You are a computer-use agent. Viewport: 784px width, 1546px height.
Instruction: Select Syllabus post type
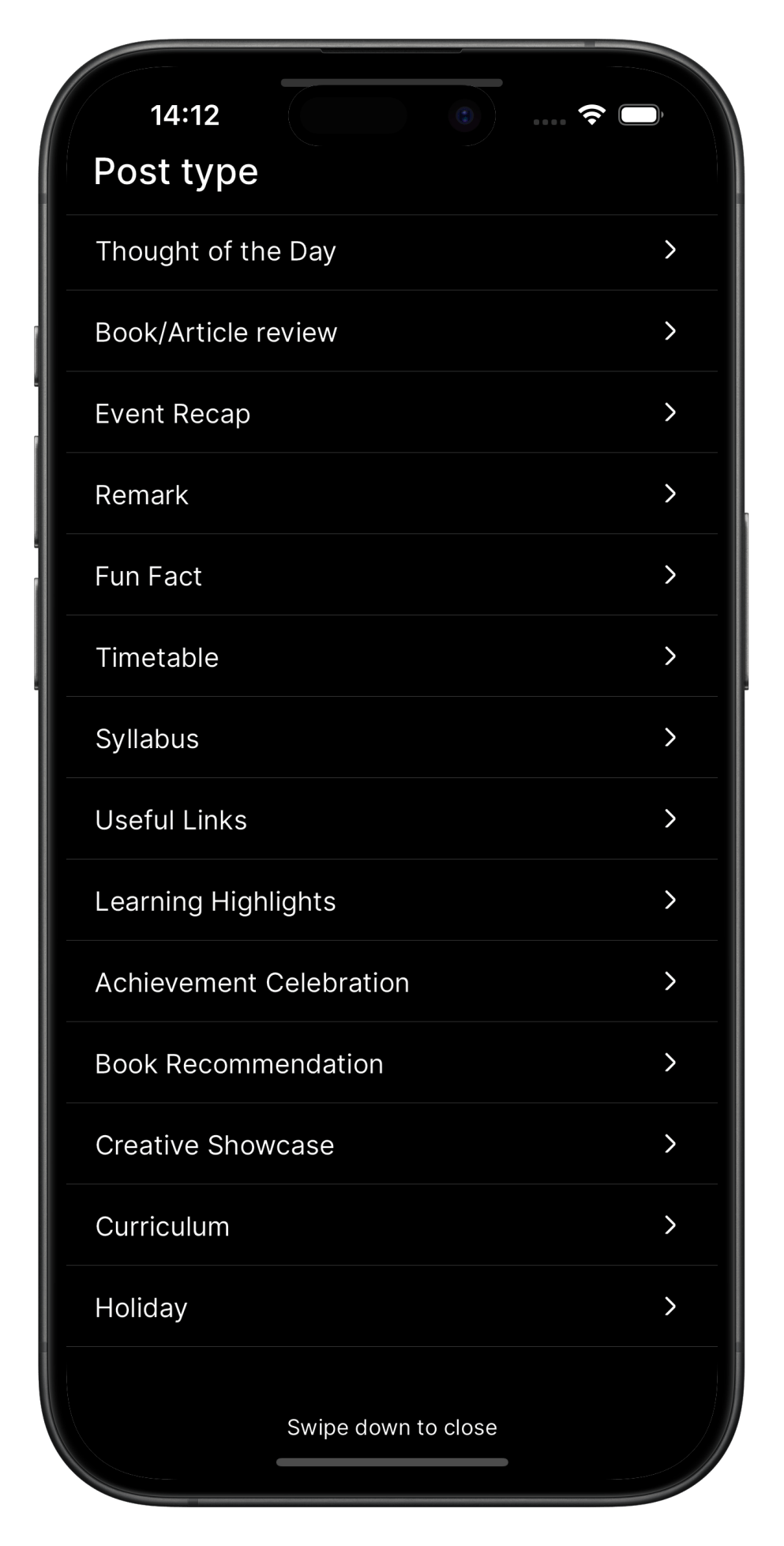pyautogui.click(x=391, y=739)
